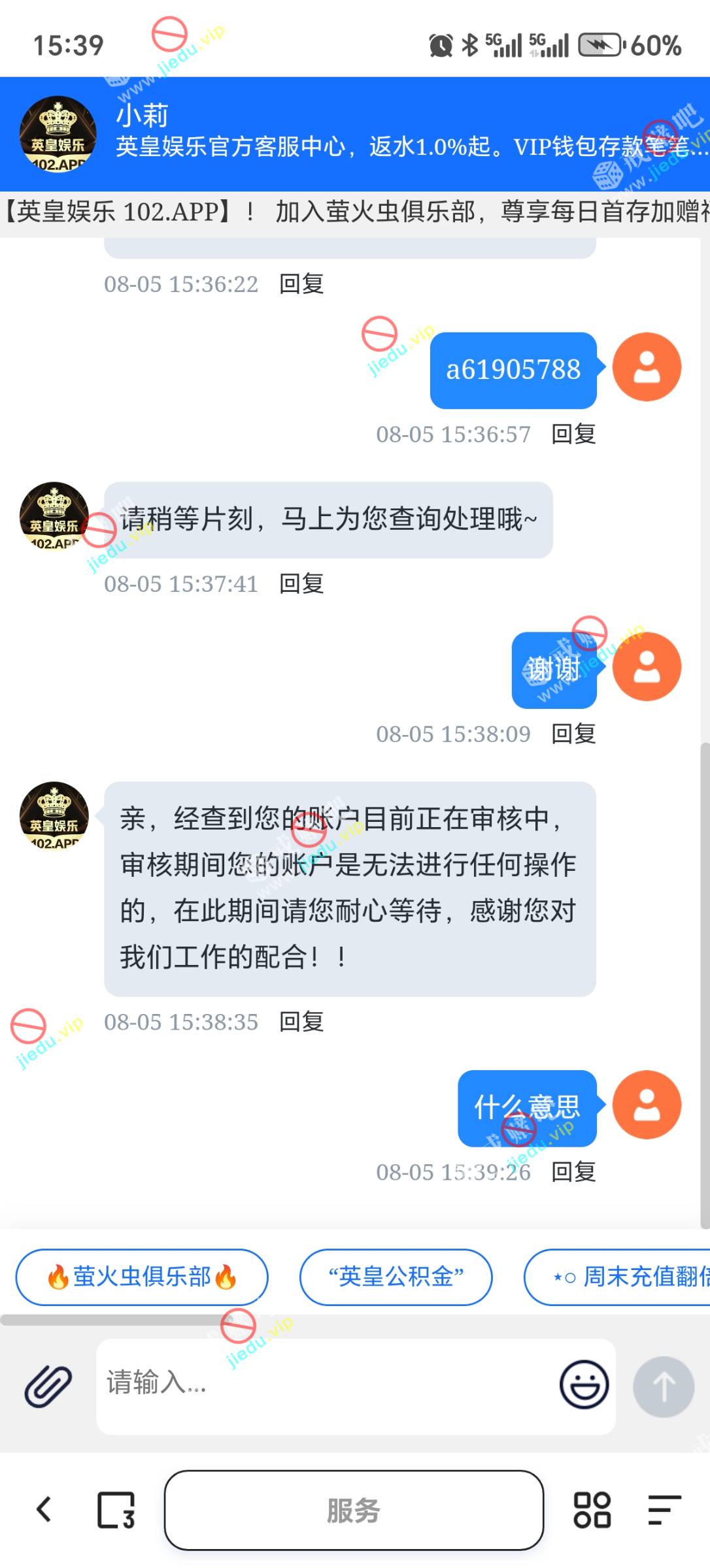The width and height of the screenshot is (710, 1568).
Task: Choose the “英皇公积金” chip
Action: coord(396,1277)
